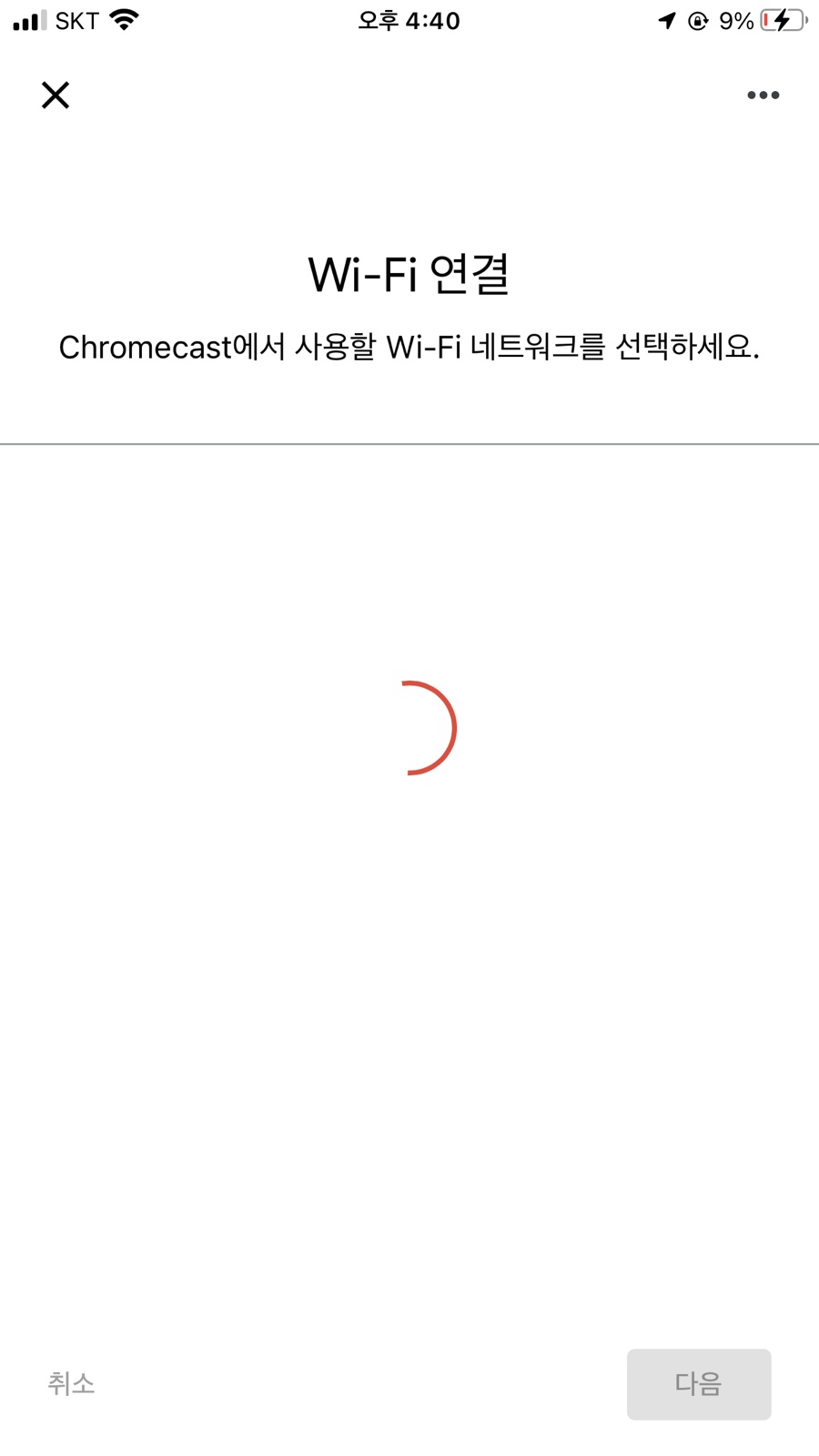Open the three-dot overflow menu
Viewport: 819px width, 1456px height.
click(763, 95)
